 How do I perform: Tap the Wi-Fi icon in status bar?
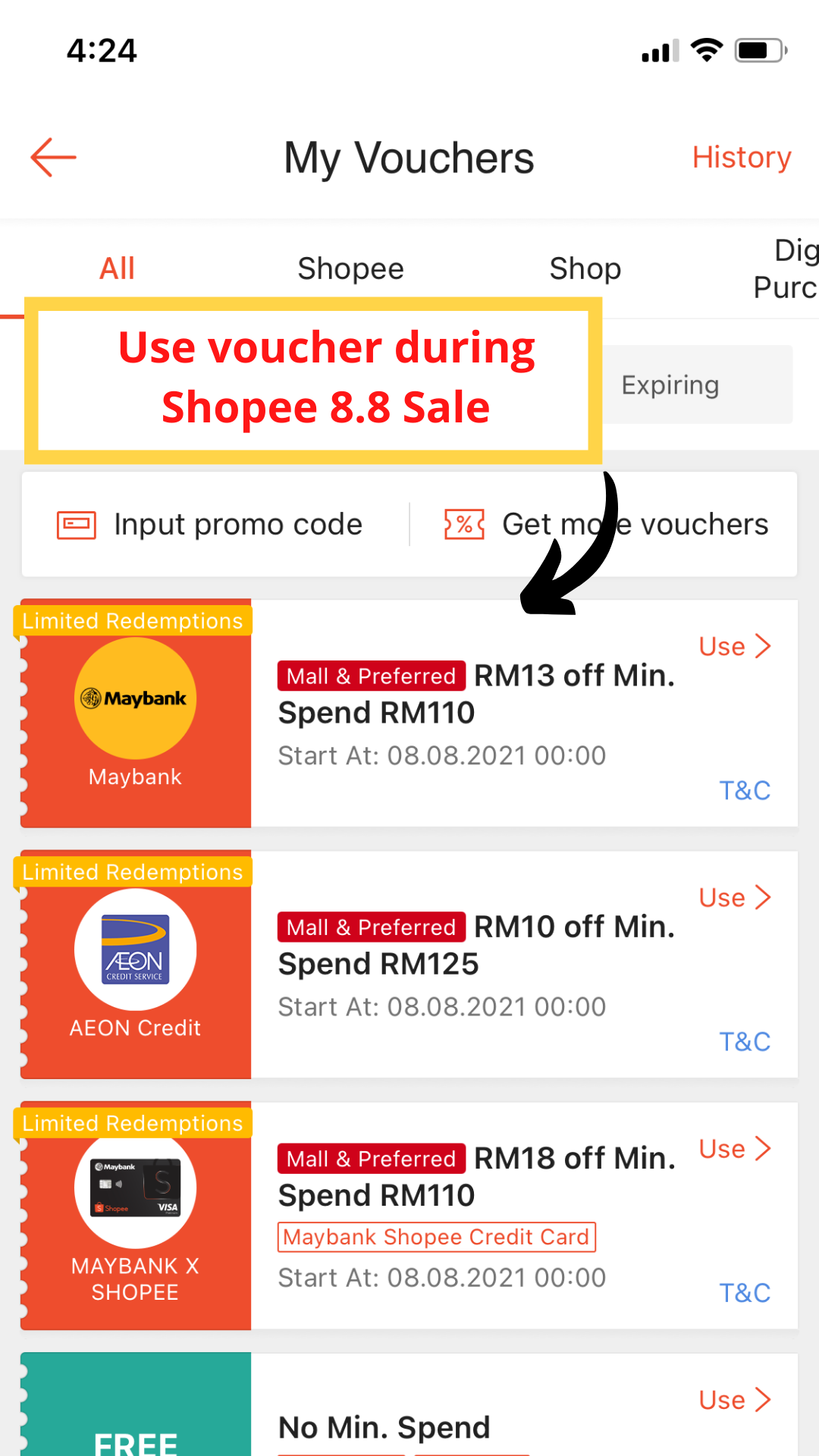[706, 50]
